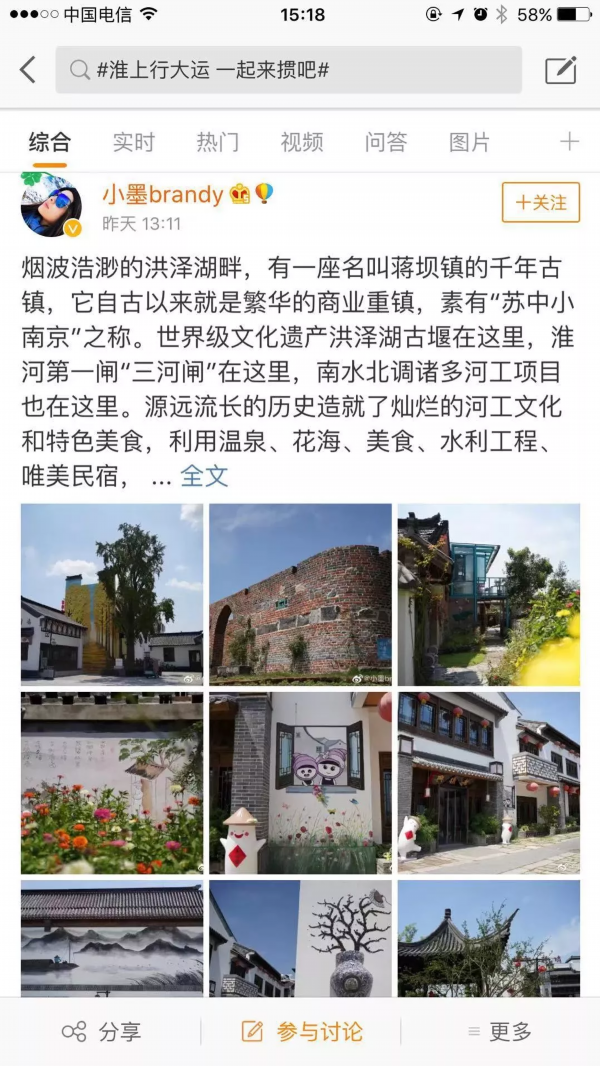The height and width of the screenshot is (1066, 600).
Task: Open the 视频 tab
Action: (301, 142)
